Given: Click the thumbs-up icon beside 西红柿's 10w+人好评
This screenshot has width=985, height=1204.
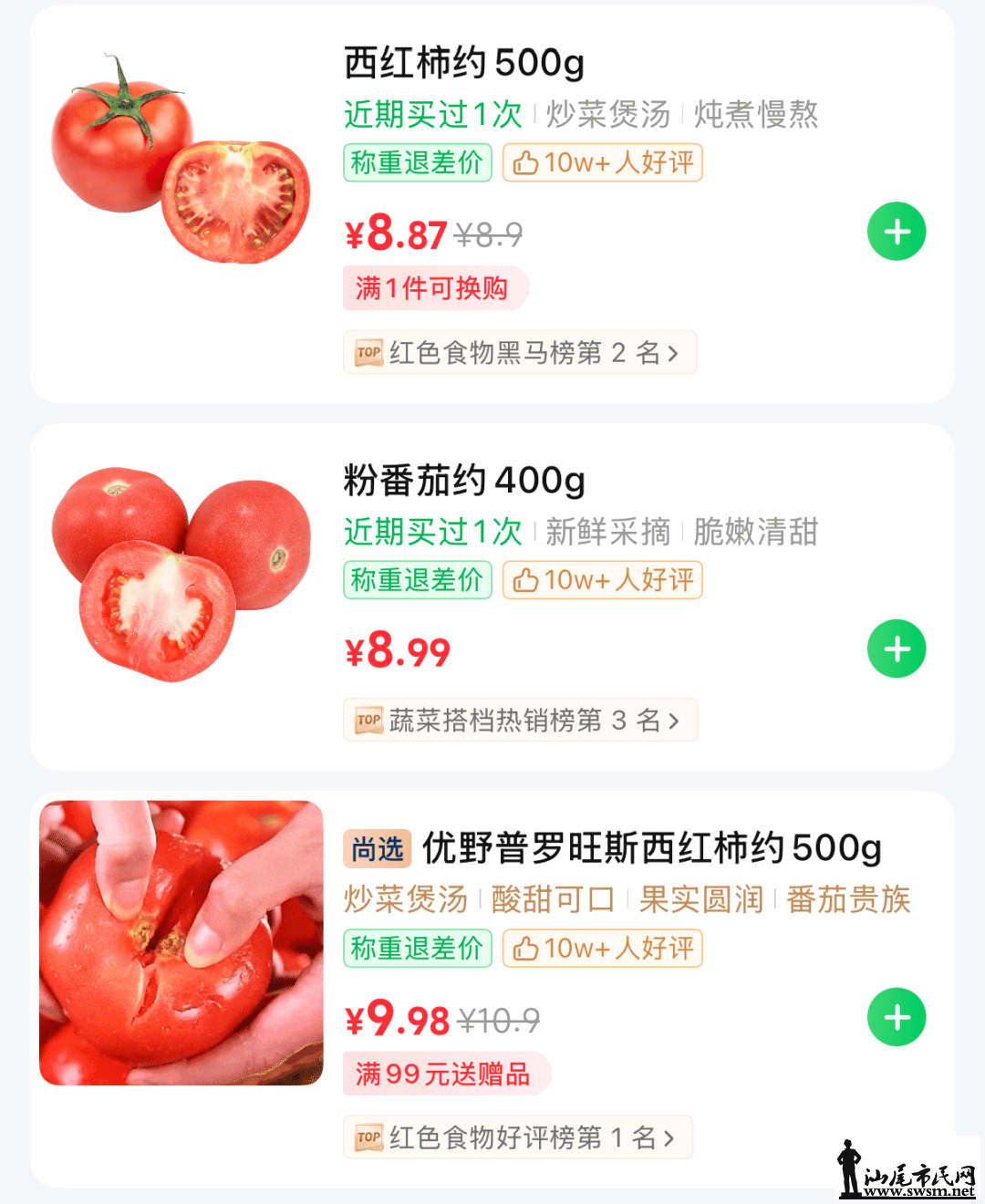Looking at the screenshot, I should point(524,163).
